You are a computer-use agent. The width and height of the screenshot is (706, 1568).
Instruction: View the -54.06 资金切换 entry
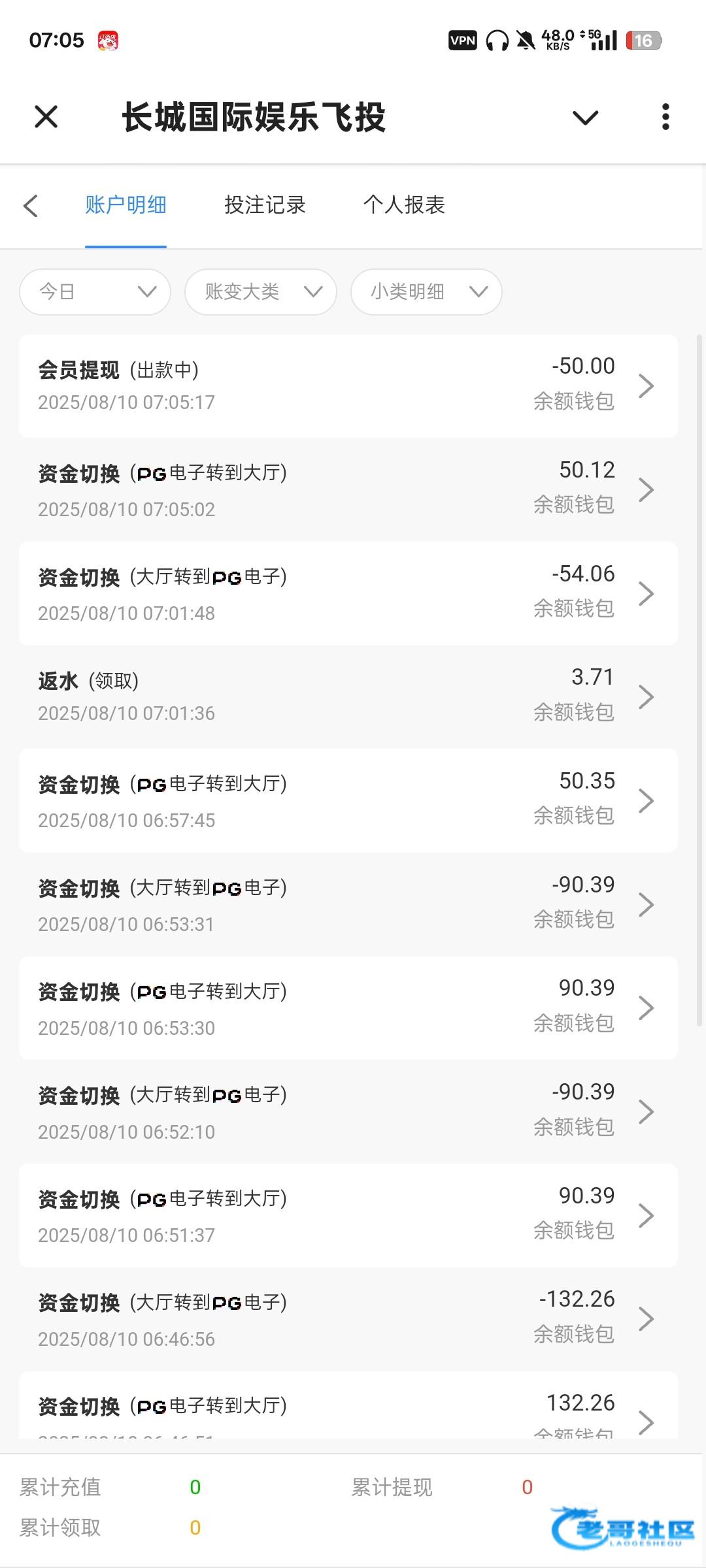(348, 593)
